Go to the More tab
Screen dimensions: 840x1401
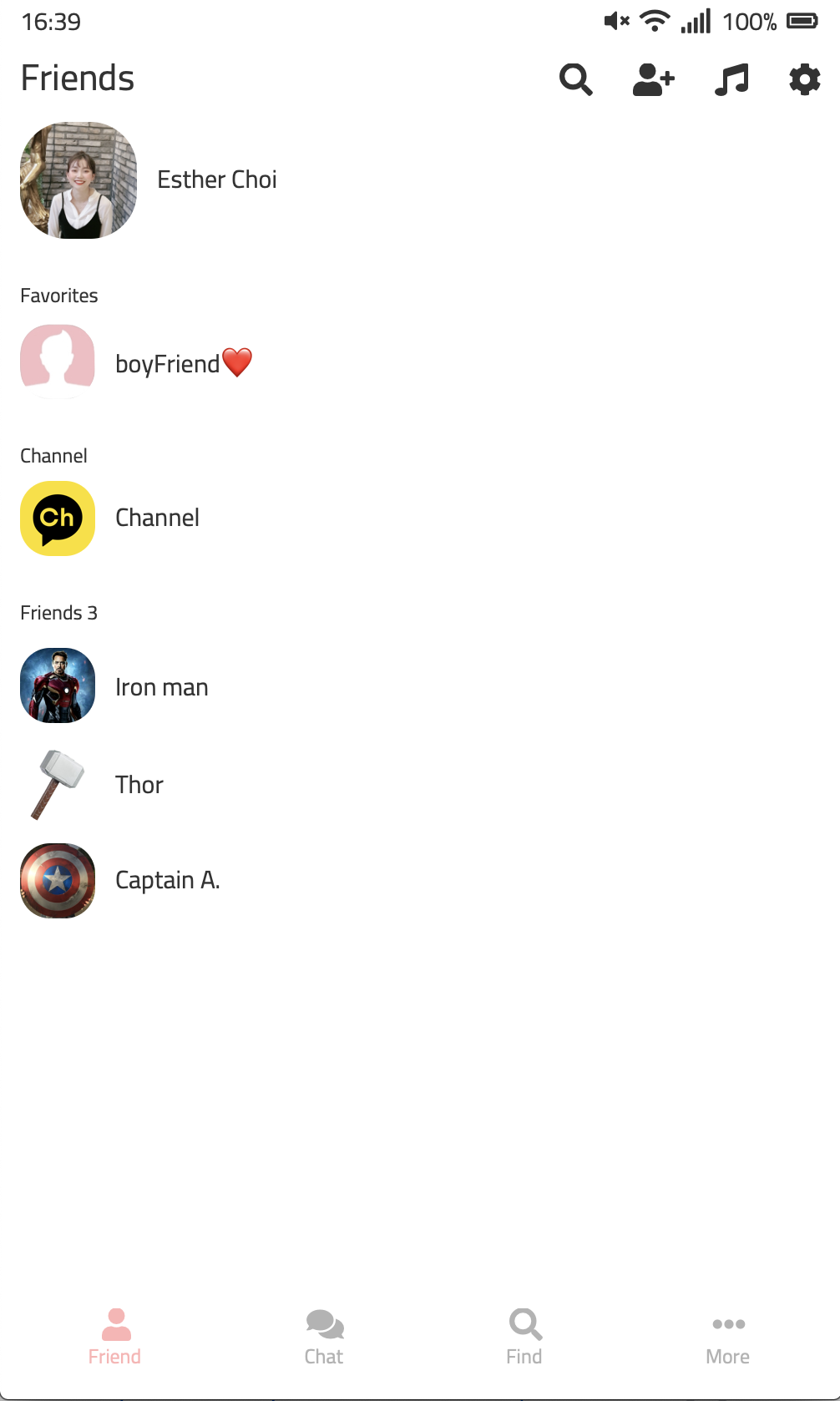coord(727,1337)
